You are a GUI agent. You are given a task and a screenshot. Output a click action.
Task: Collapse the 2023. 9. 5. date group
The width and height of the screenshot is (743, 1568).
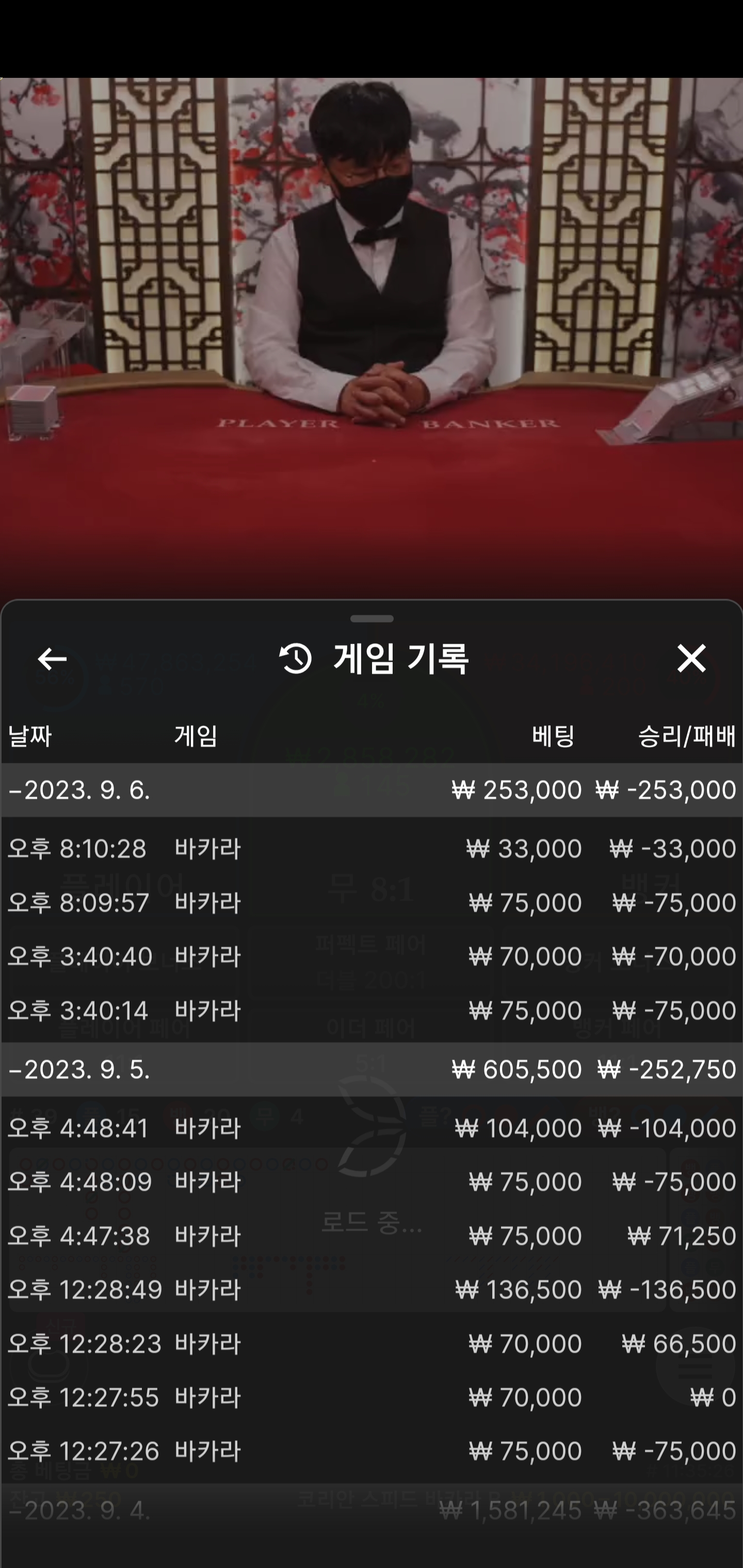coord(372,1069)
